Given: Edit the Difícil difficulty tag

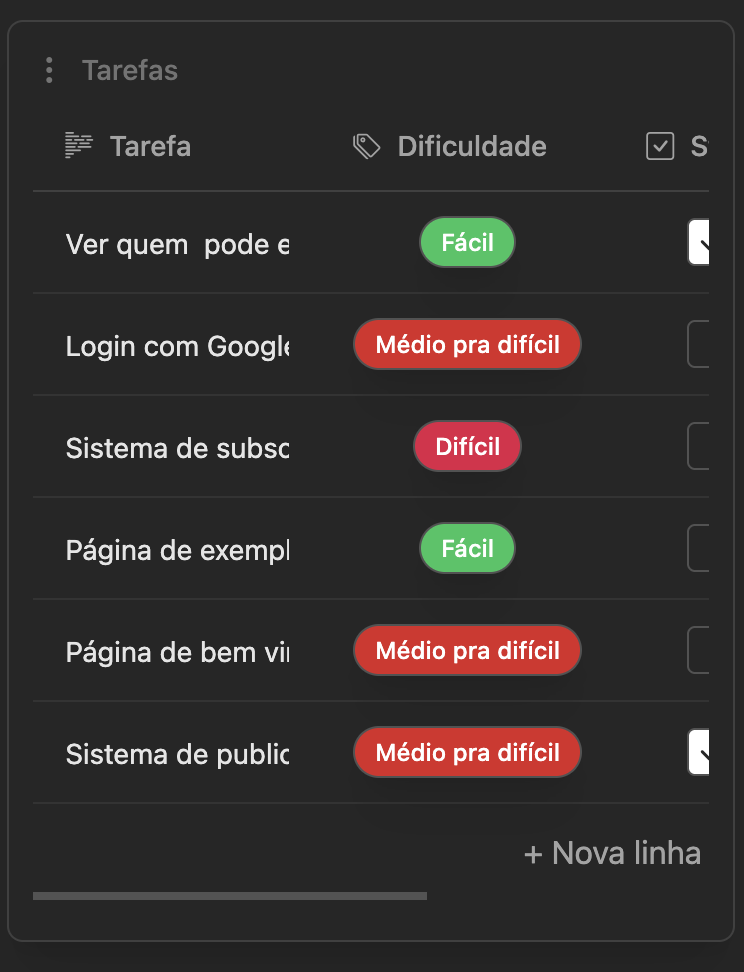Looking at the screenshot, I should point(467,447).
